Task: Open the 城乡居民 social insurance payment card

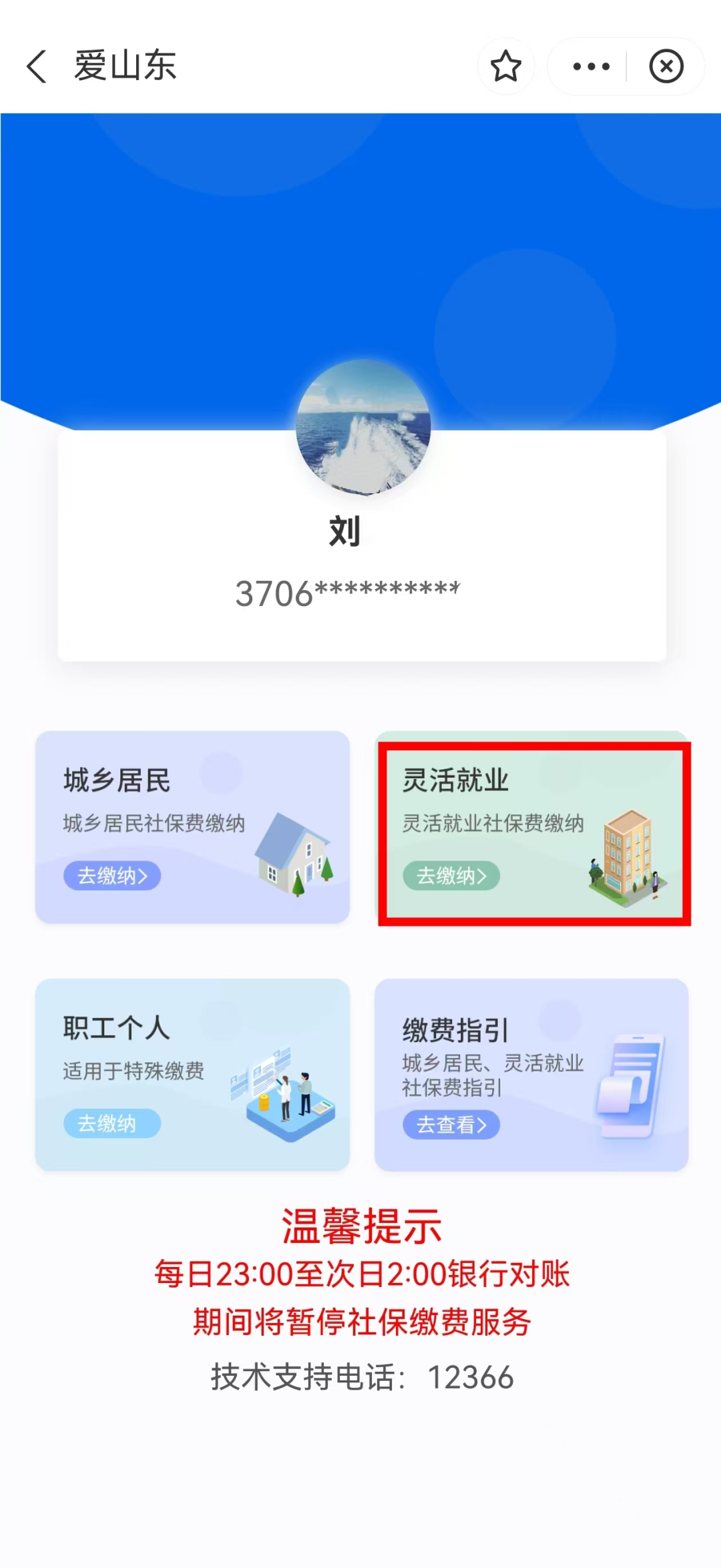Action: 192,827
